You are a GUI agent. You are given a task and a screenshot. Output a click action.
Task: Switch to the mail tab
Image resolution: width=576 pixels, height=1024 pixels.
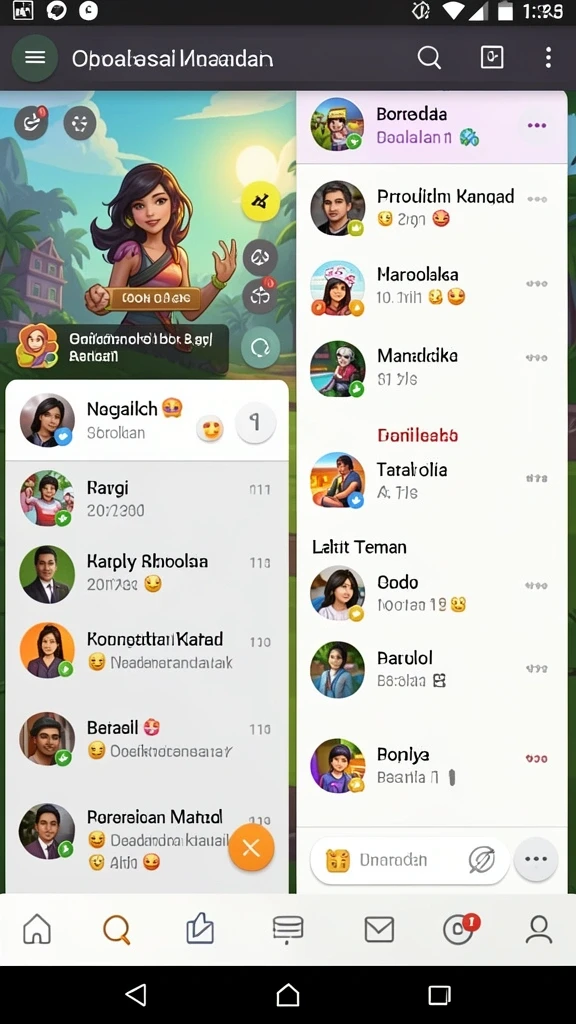pyautogui.click(x=379, y=929)
